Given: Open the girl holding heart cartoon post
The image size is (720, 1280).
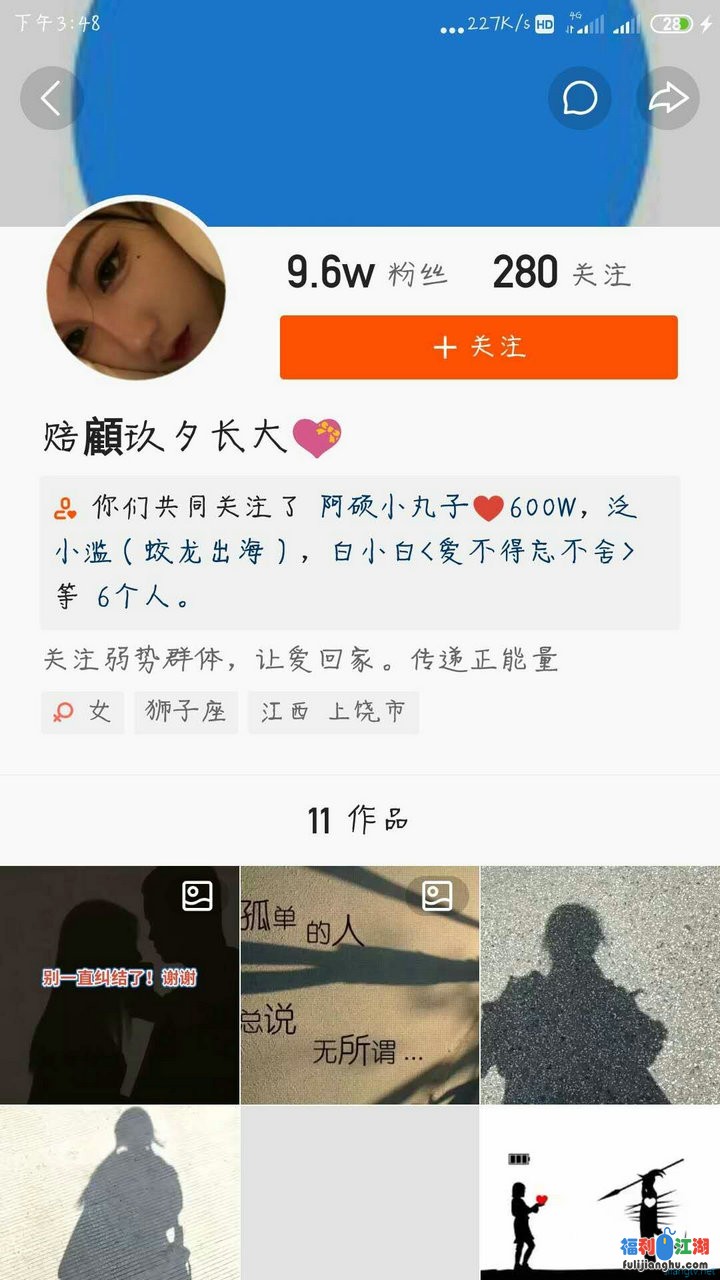Looking at the screenshot, I should point(600,1192).
